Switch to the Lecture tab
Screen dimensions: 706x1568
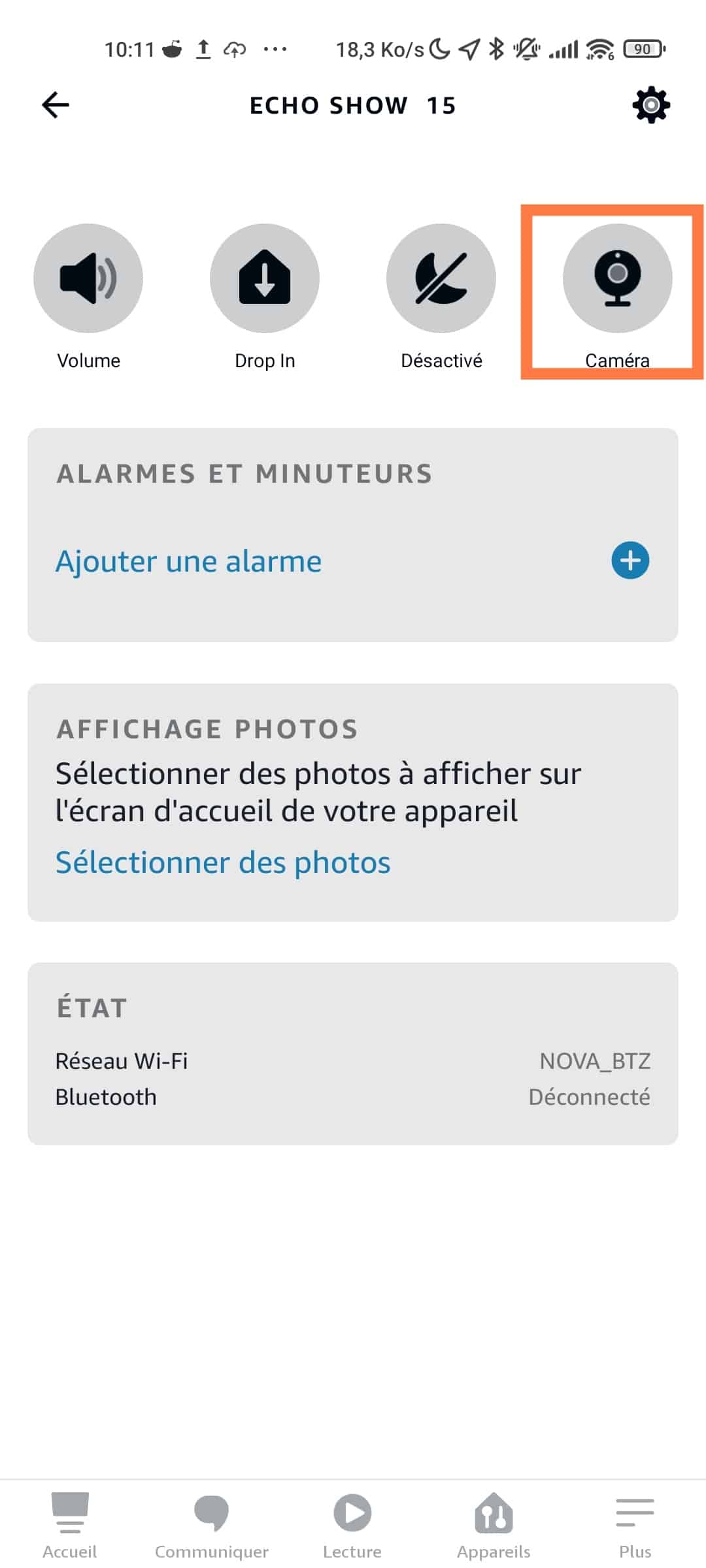pos(352,1525)
